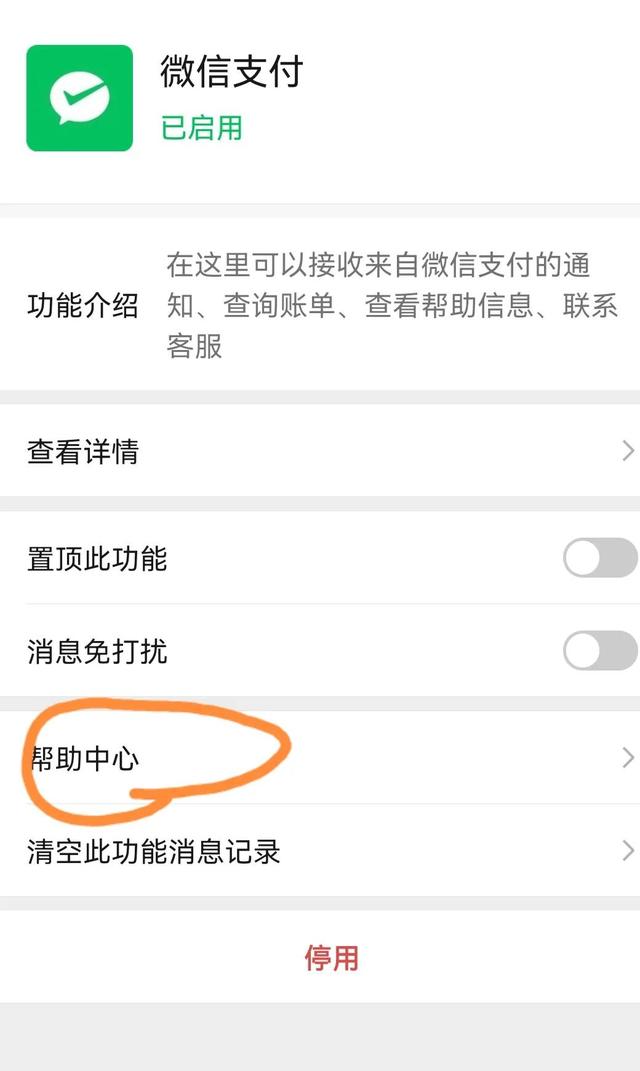Enable the 置顶此功能 switch
This screenshot has height=1071, width=640.
tap(600, 557)
